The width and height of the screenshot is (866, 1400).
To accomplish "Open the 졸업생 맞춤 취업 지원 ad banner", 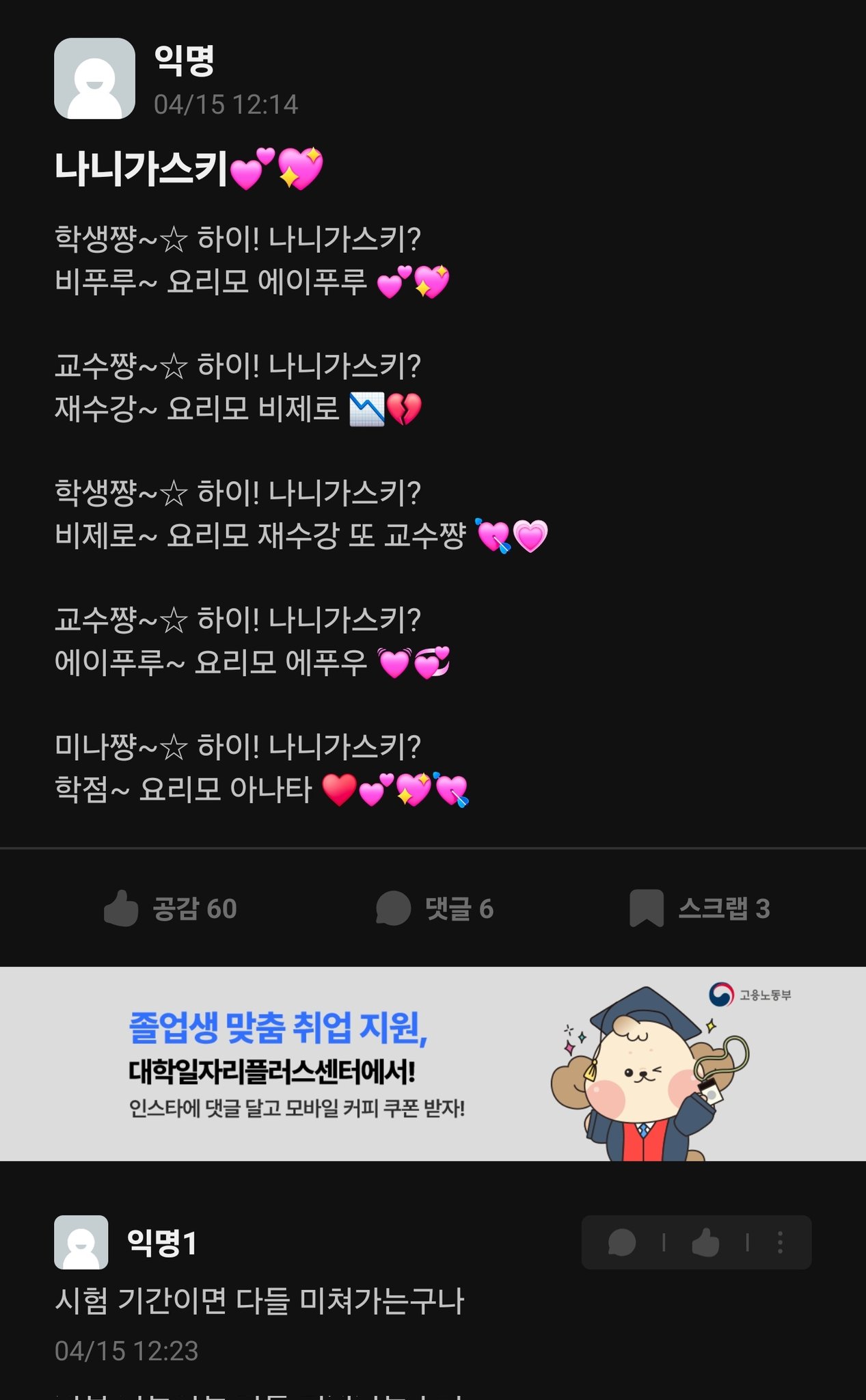I will tap(433, 1064).
